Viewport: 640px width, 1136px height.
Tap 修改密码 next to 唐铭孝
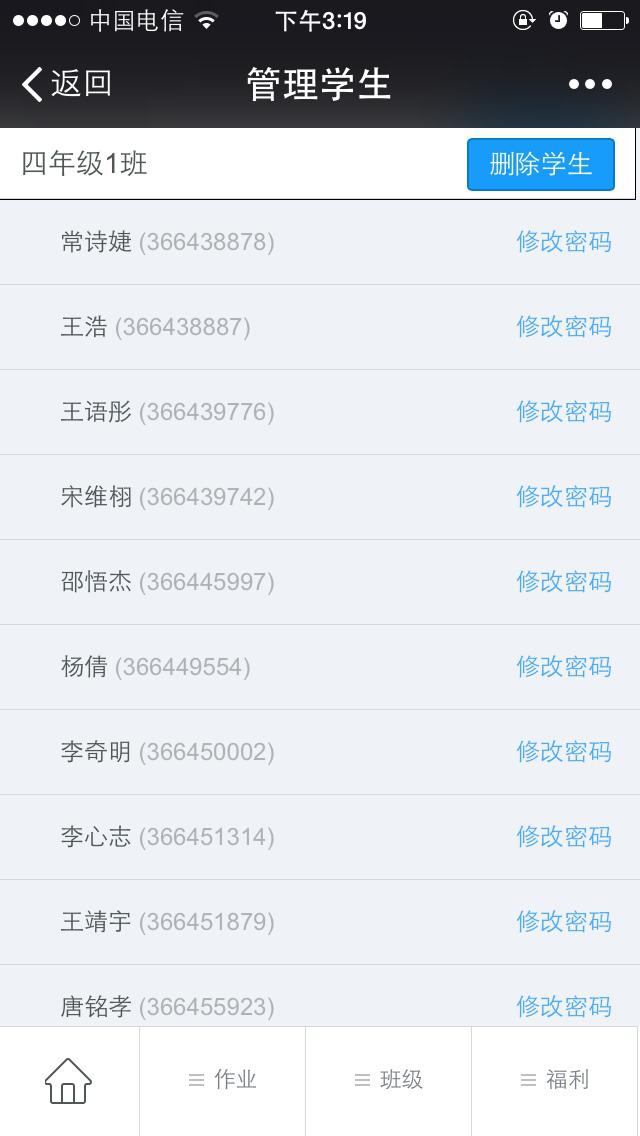click(x=564, y=1006)
